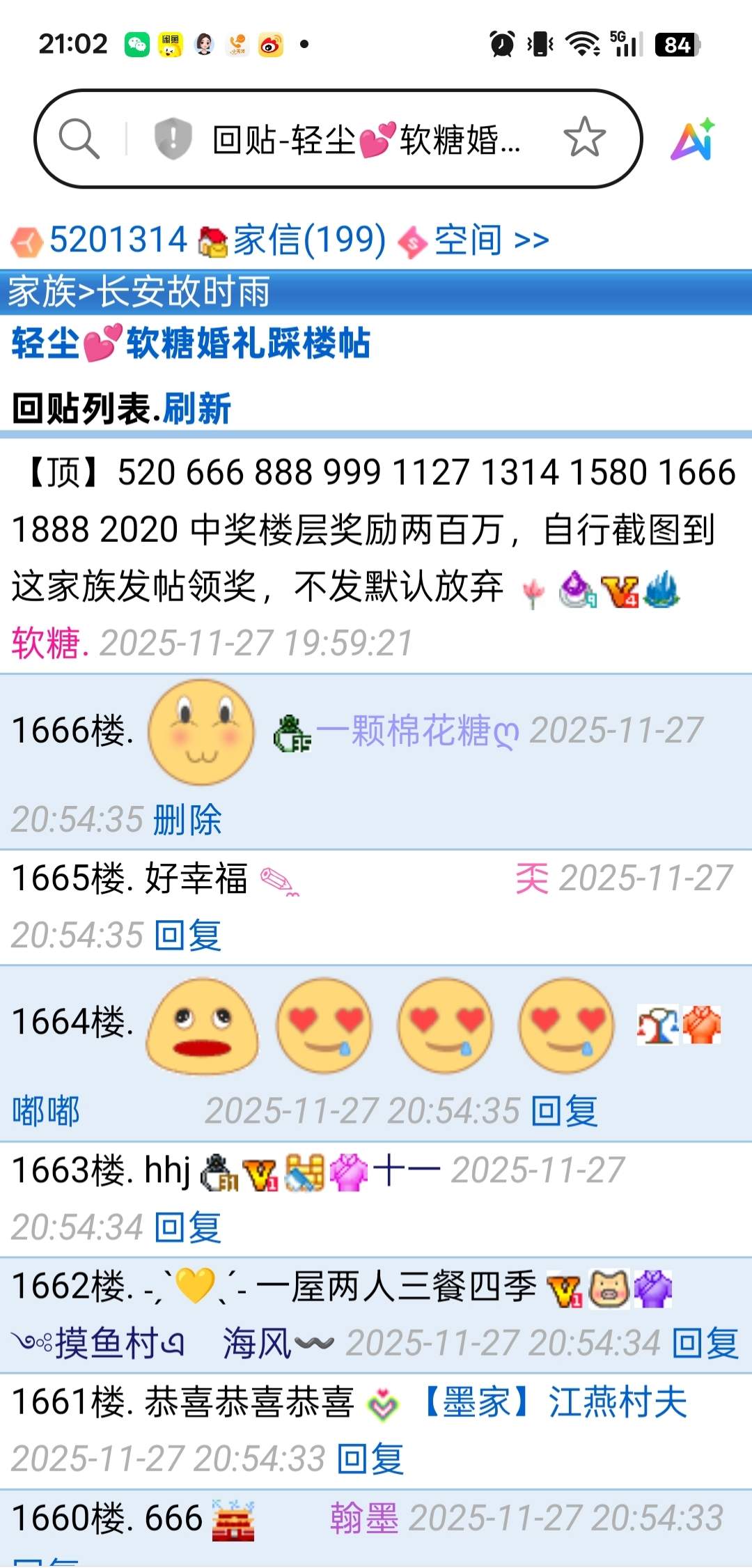Image resolution: width=752 pixels, height=1568 pixels.
Task: Open the 5201314 user link
Action: tap(117, 240)
